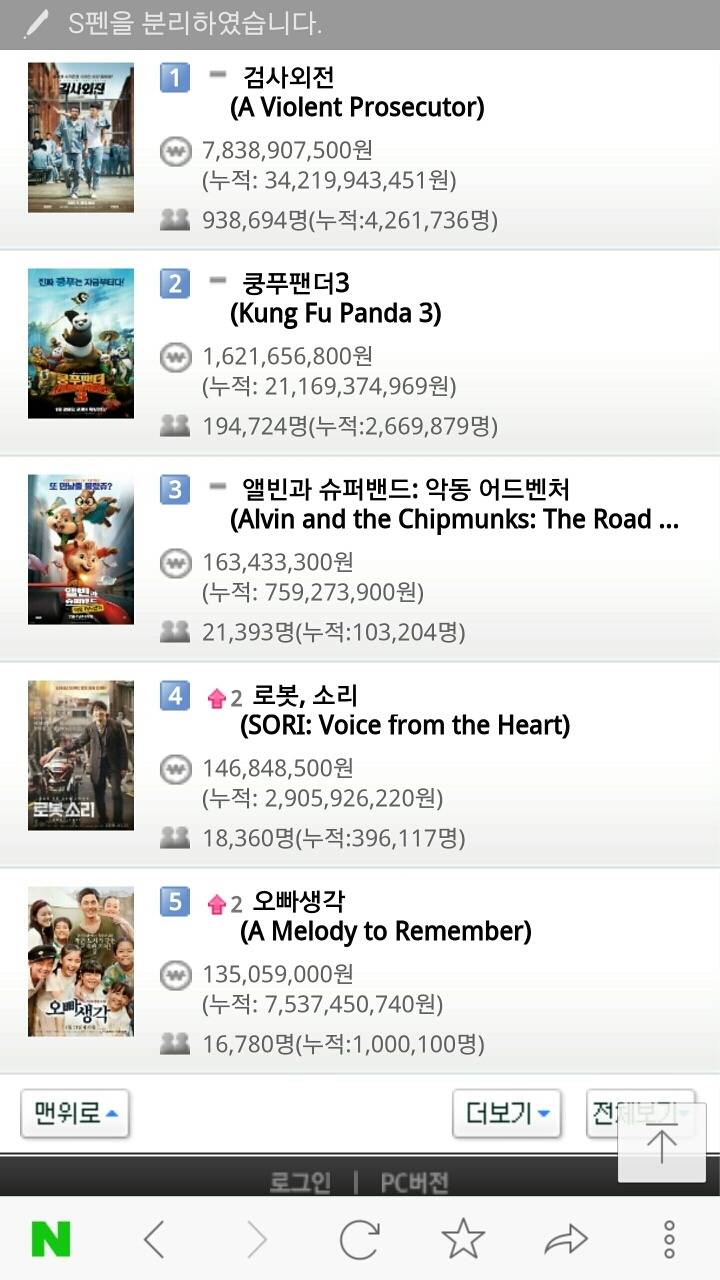This screenshot has height=1280, width=720.
Task: Tap the scroll-to-top arrow button
Action: coord(661,1143)
